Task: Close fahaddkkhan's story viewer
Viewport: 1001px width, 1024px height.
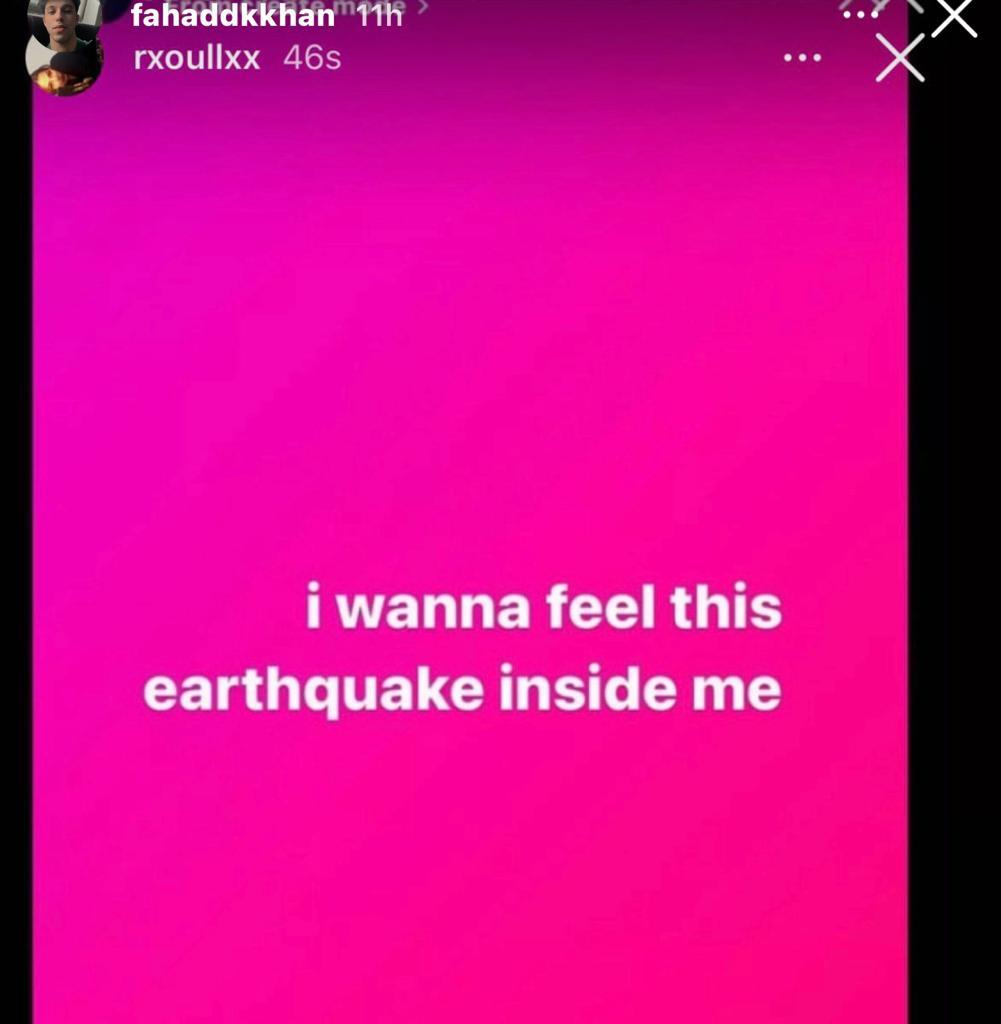Action: tap(953, 17)
